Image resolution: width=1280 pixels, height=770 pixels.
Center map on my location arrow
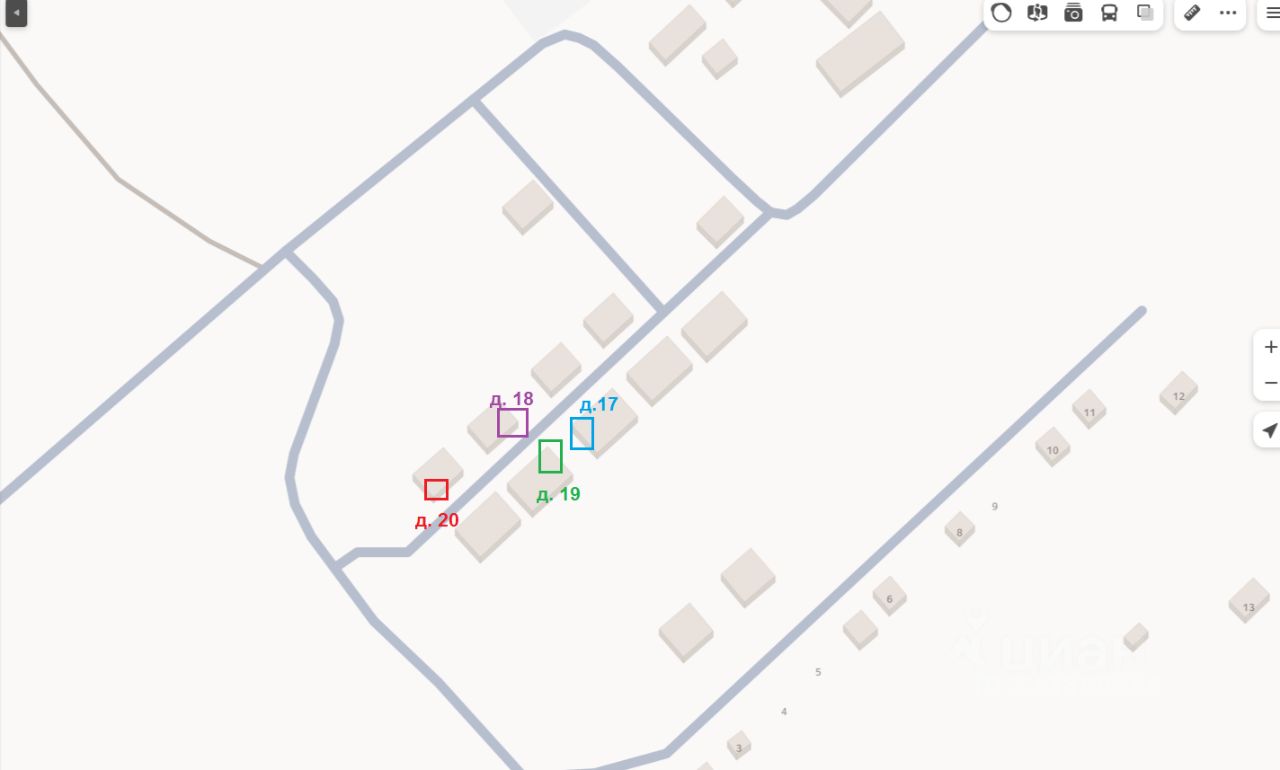1269,431
